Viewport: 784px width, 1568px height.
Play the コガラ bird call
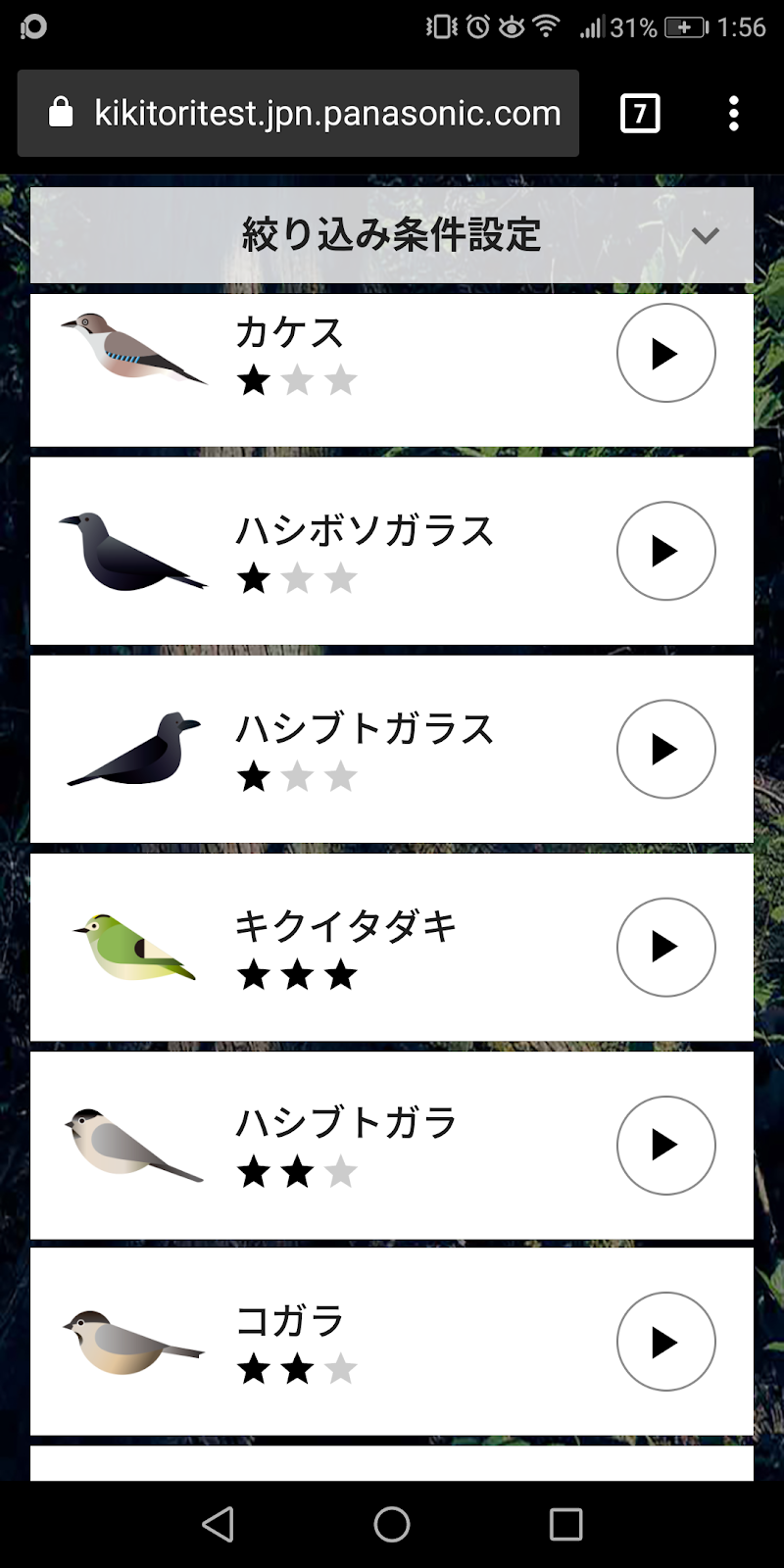665,1342
